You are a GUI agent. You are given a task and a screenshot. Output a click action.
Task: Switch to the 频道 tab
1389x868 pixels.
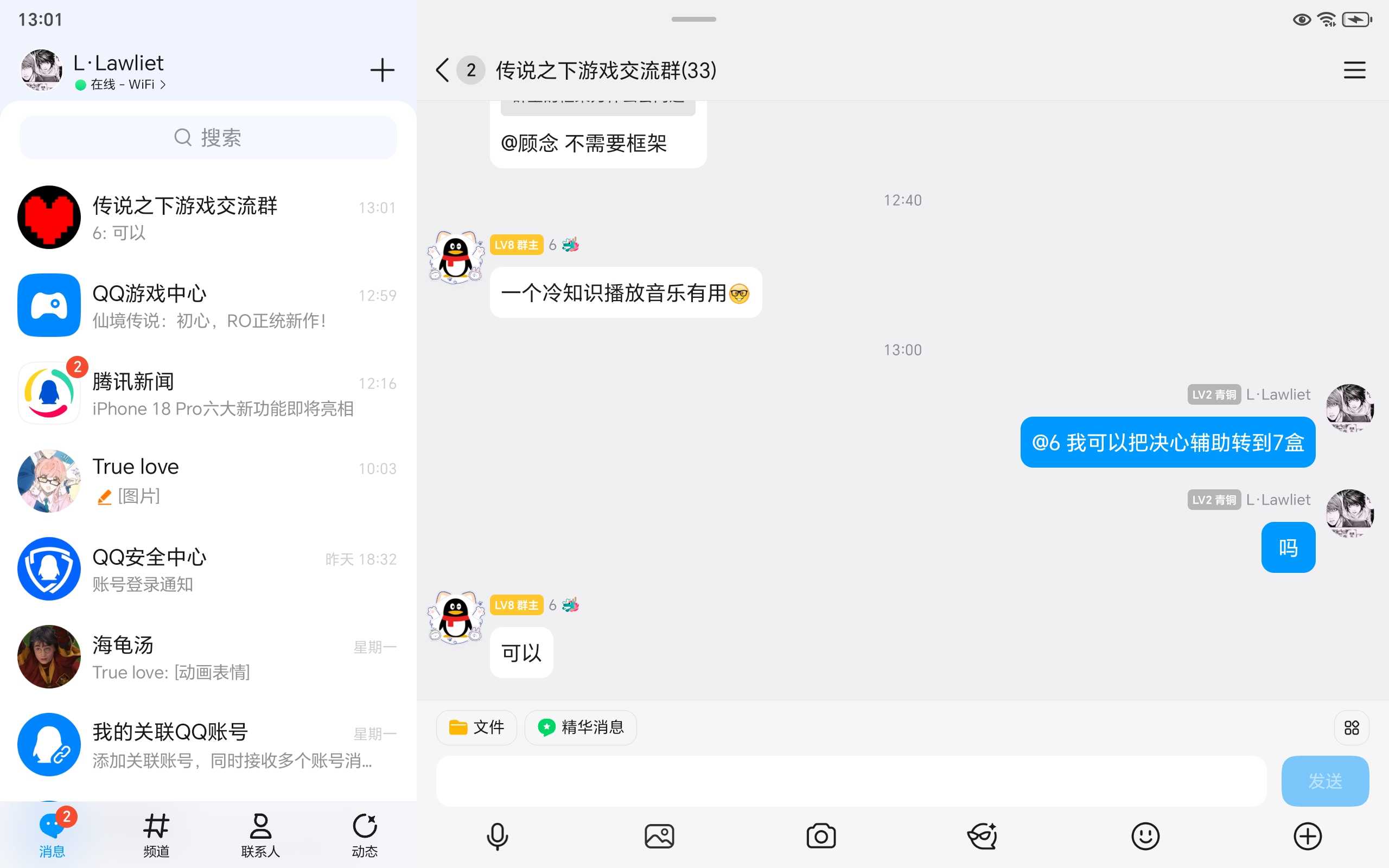(x=156, y=835)
